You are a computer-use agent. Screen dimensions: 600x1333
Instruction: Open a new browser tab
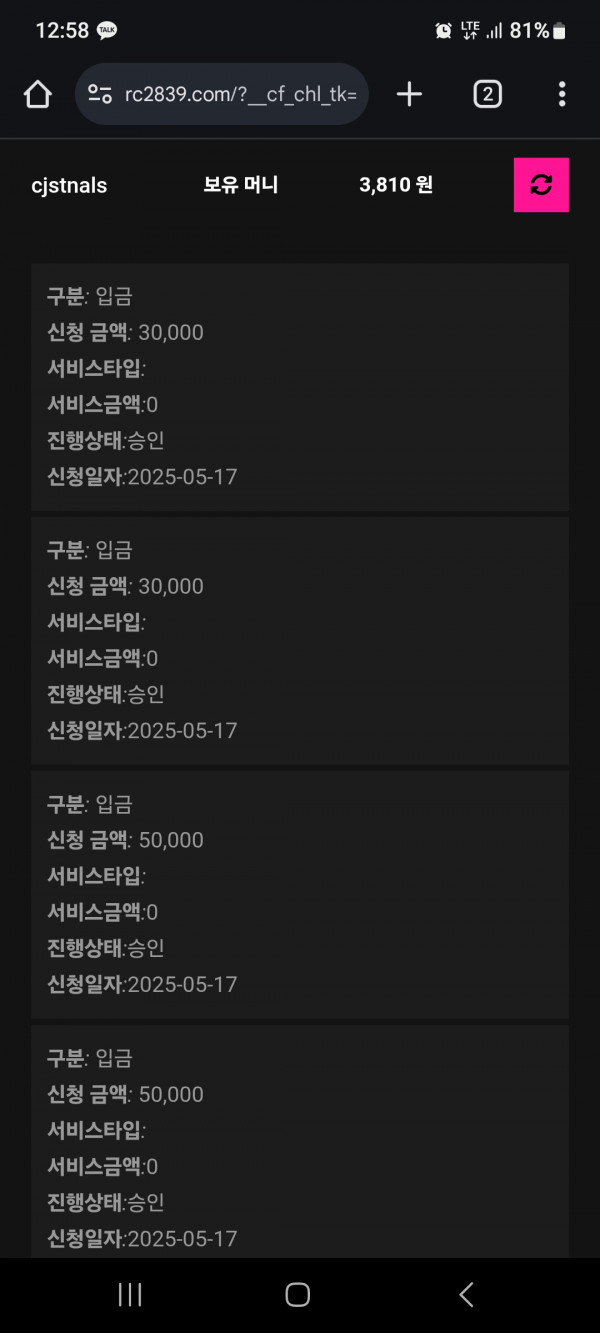(409, 95)
